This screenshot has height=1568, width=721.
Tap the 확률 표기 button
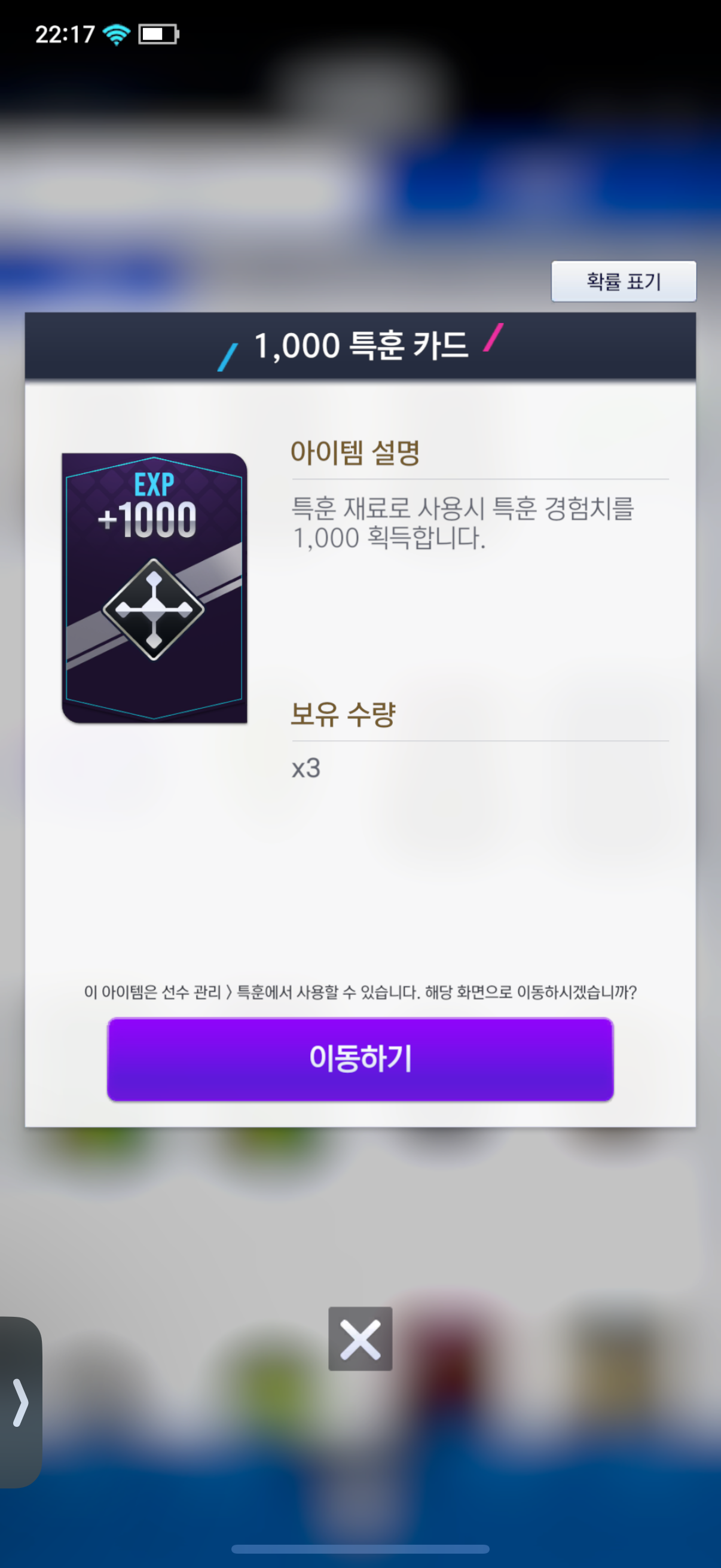tap(623, 281)
